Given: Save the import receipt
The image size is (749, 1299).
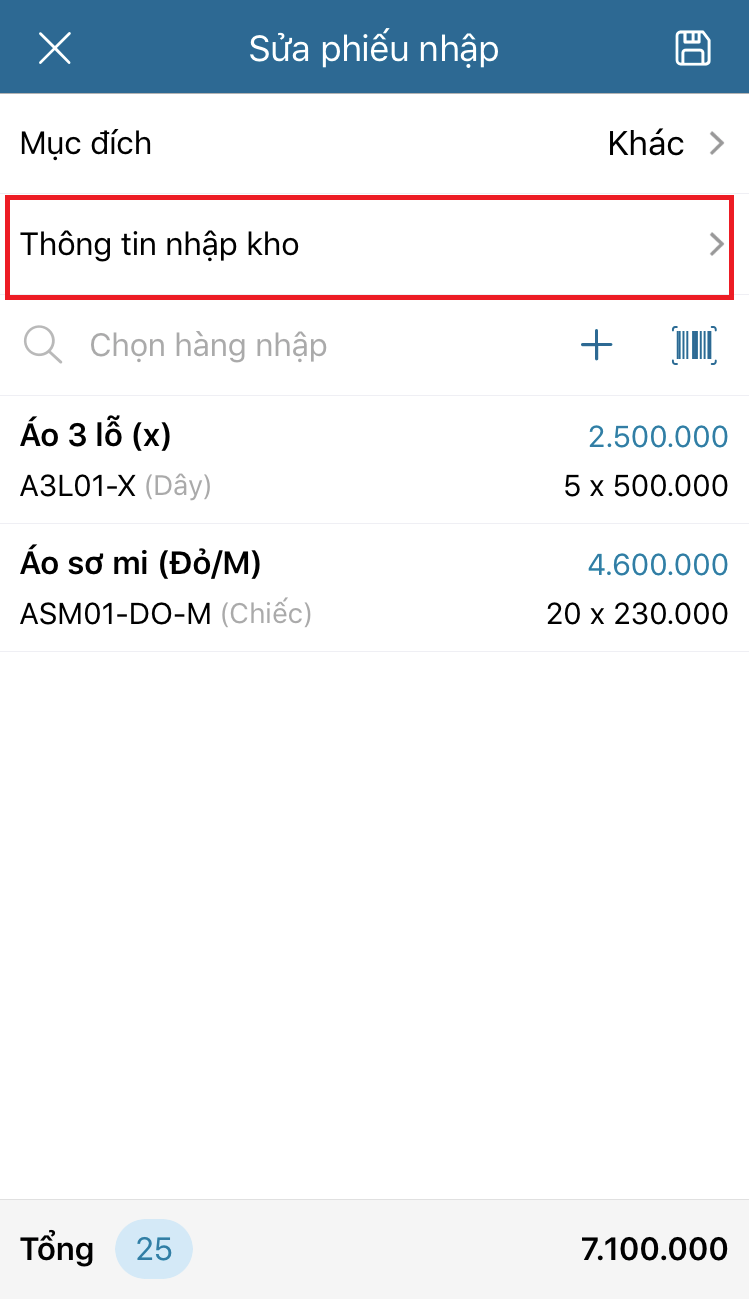Looking at the screenshot, I should tap(693, 48).
